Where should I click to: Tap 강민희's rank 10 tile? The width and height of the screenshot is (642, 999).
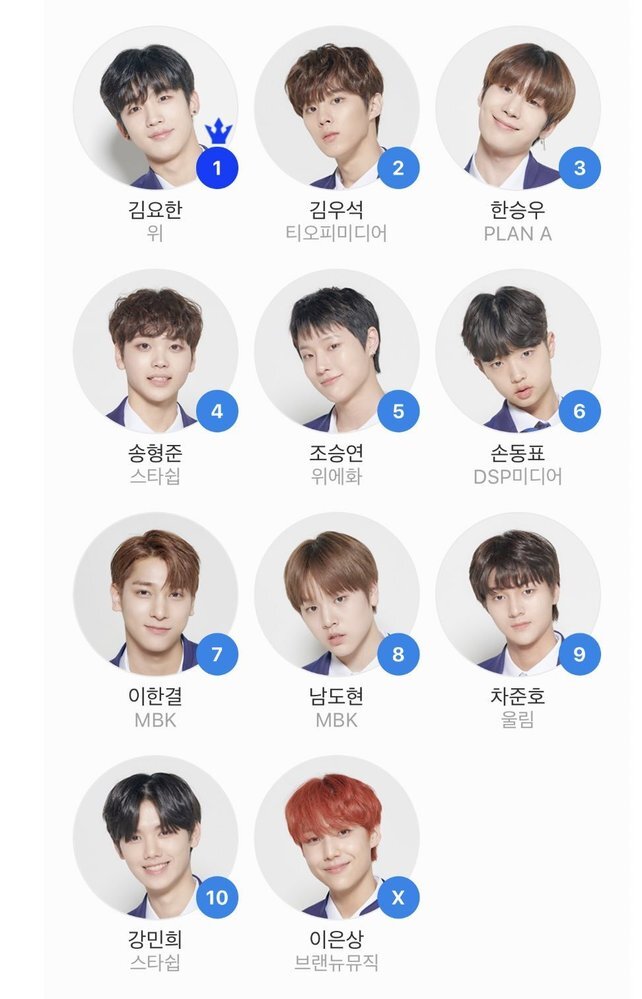point(155,838)
